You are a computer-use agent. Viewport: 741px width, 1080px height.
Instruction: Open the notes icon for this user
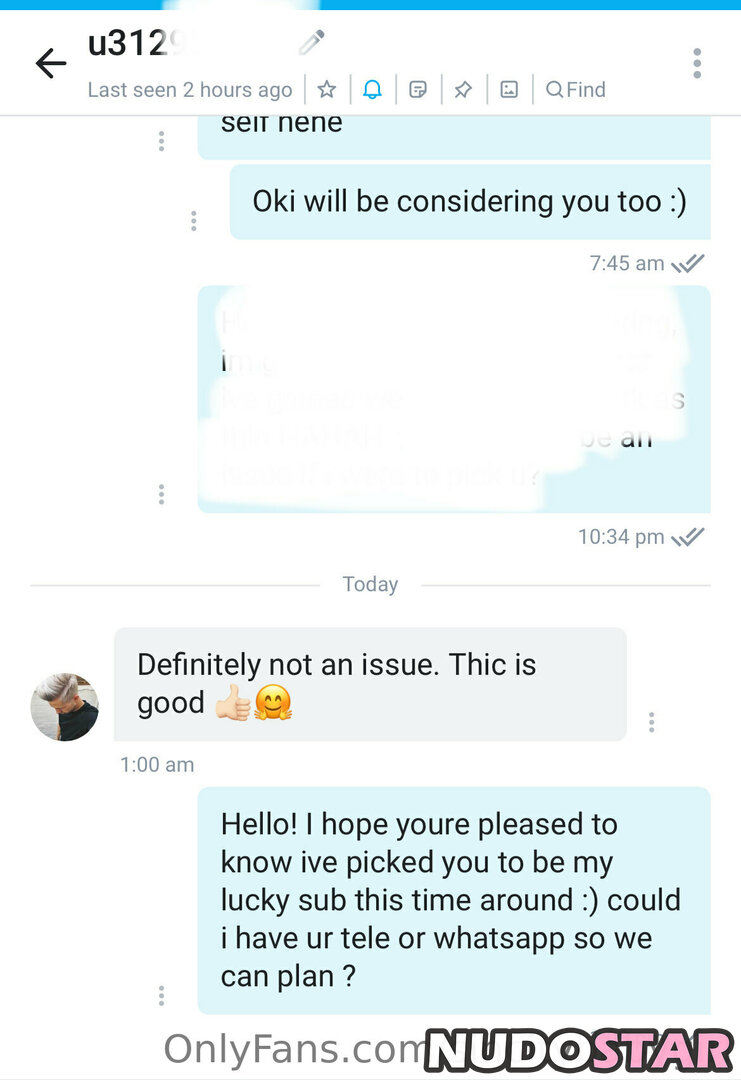[418, 90]
